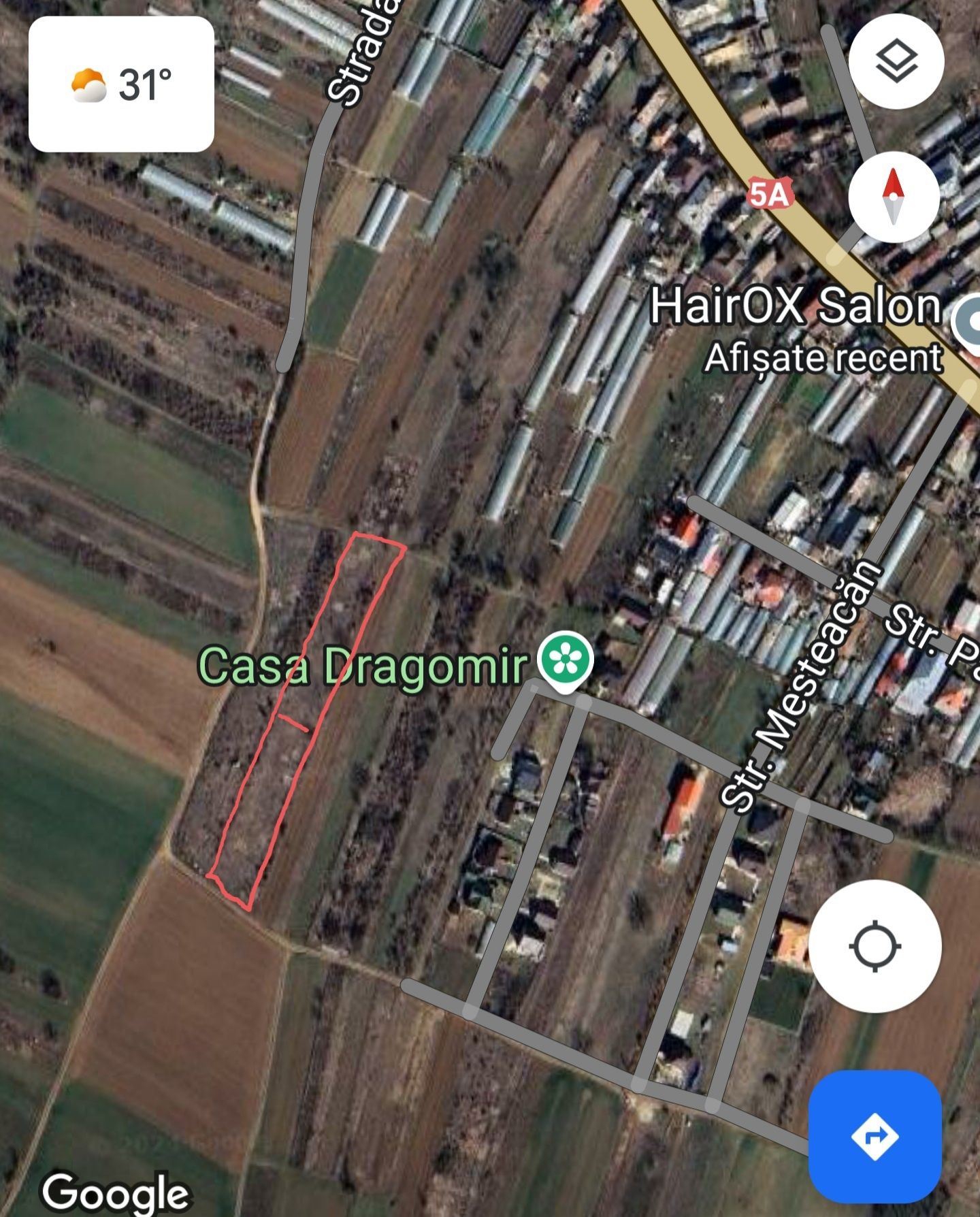
Task: Open the map layers button
Action: [x=896, y=61]
